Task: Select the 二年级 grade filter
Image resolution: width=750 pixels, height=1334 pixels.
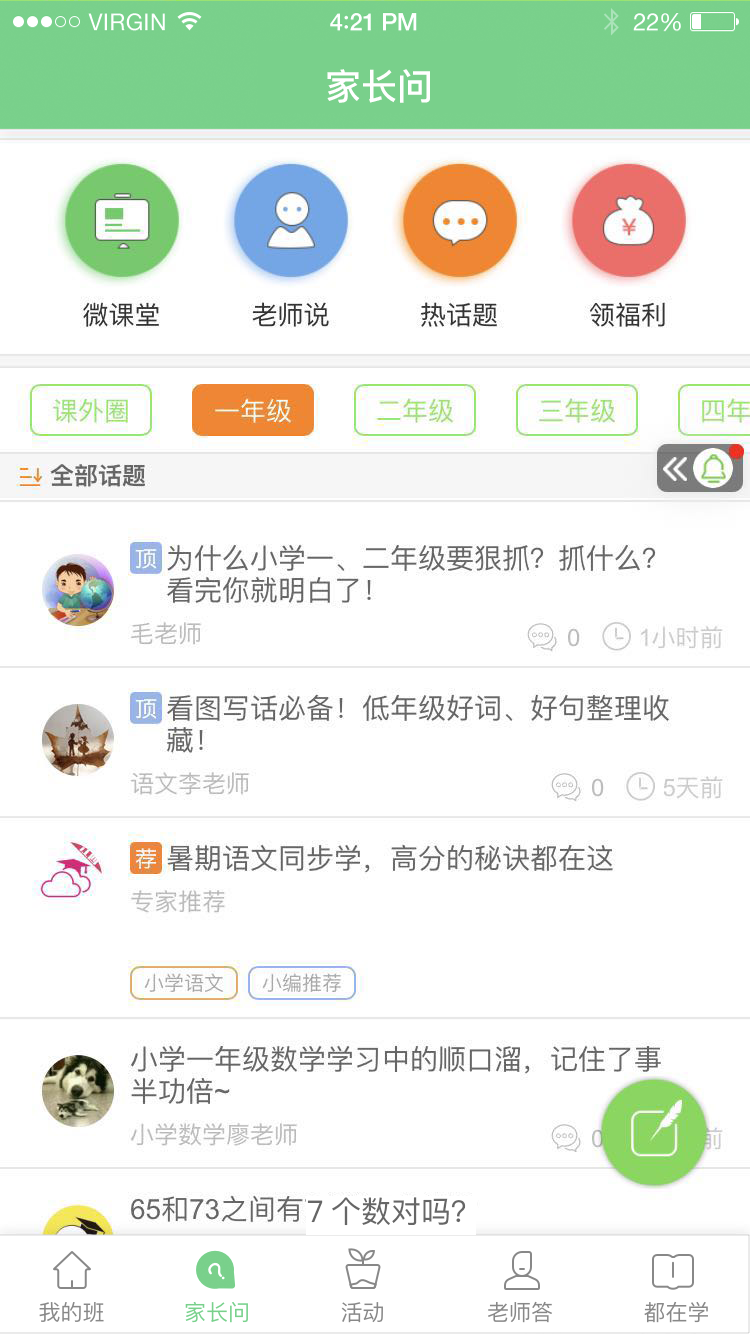Action: point(414,410)
